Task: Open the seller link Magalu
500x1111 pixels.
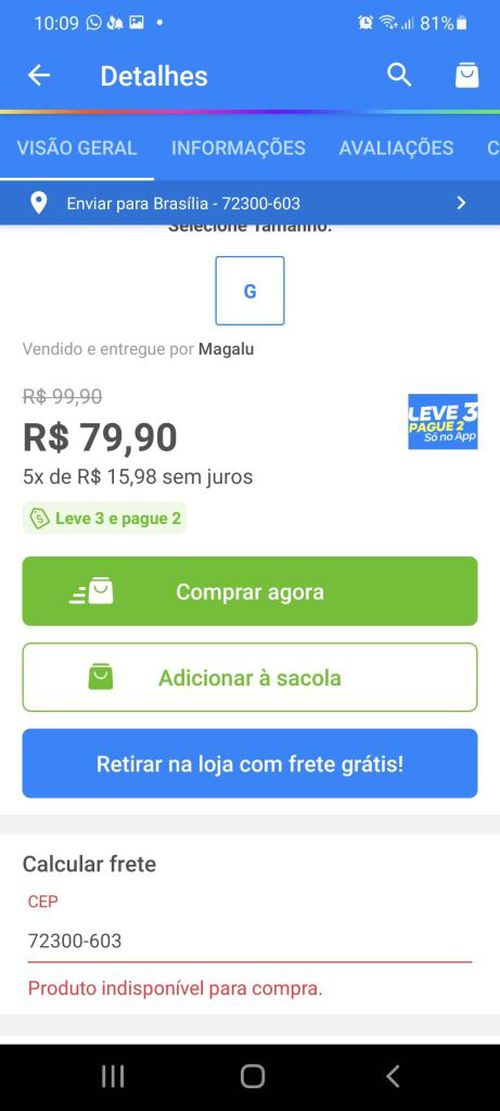Action: click(226, 349)
